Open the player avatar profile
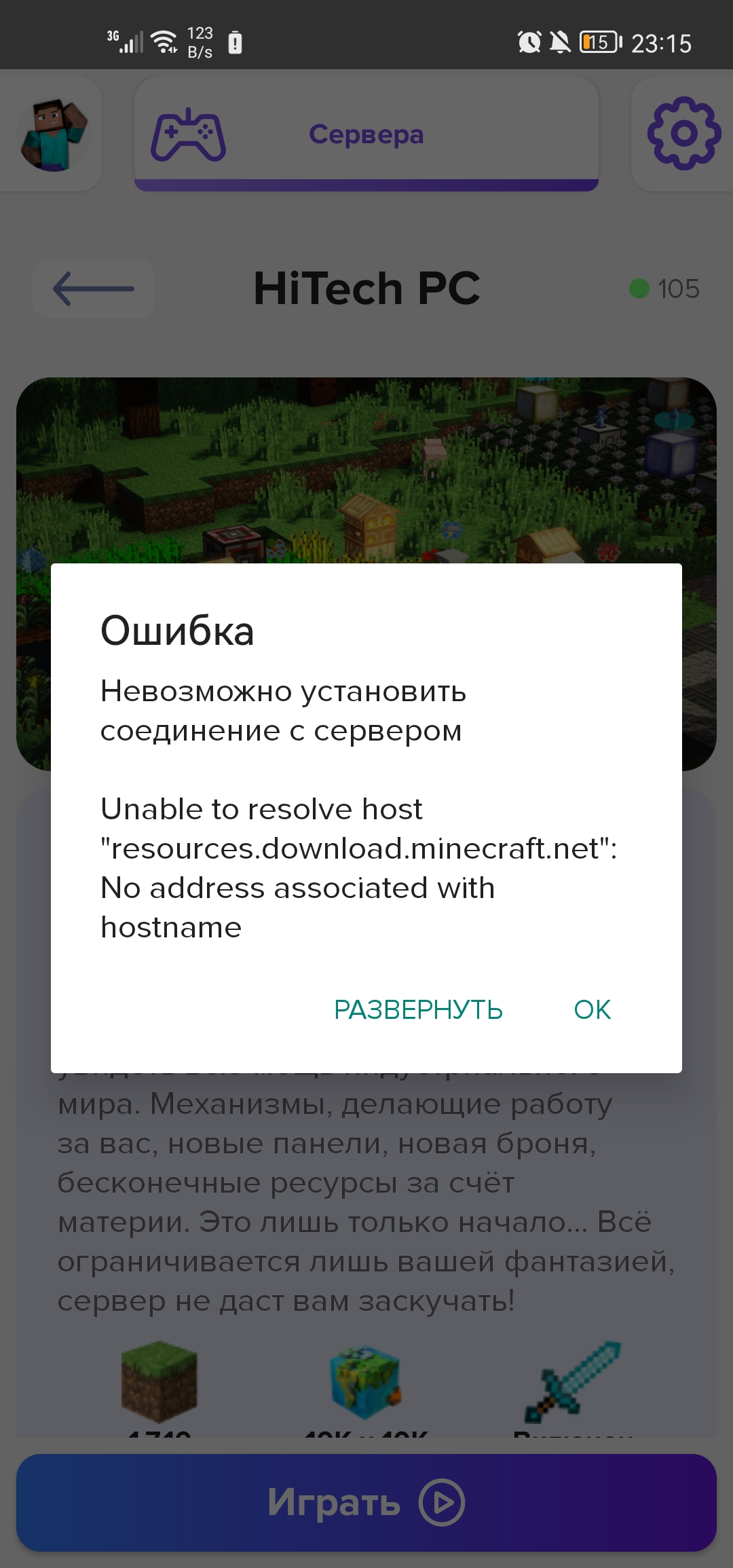 [53, 134]
